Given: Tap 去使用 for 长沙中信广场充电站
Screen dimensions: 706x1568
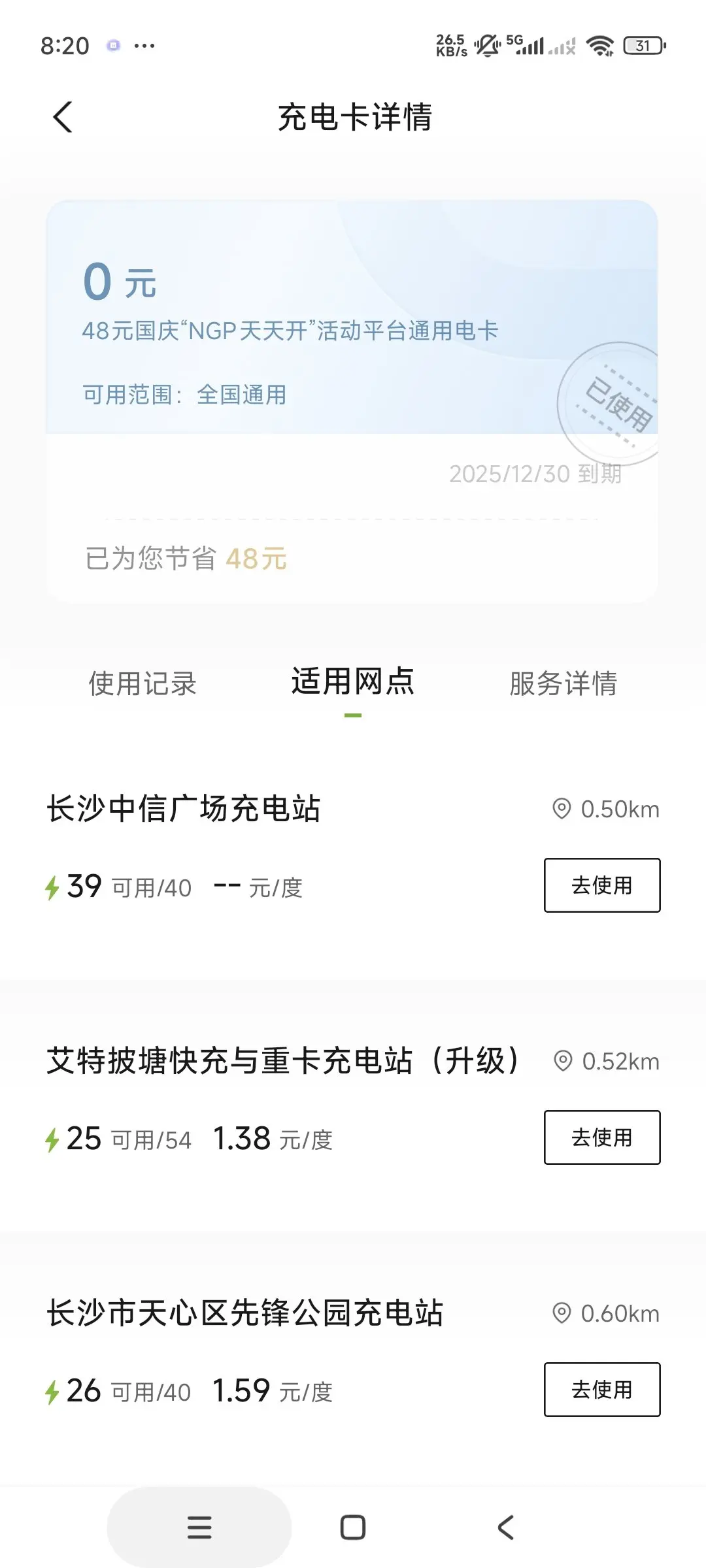Looking at the screenshot, I should 602,885.
